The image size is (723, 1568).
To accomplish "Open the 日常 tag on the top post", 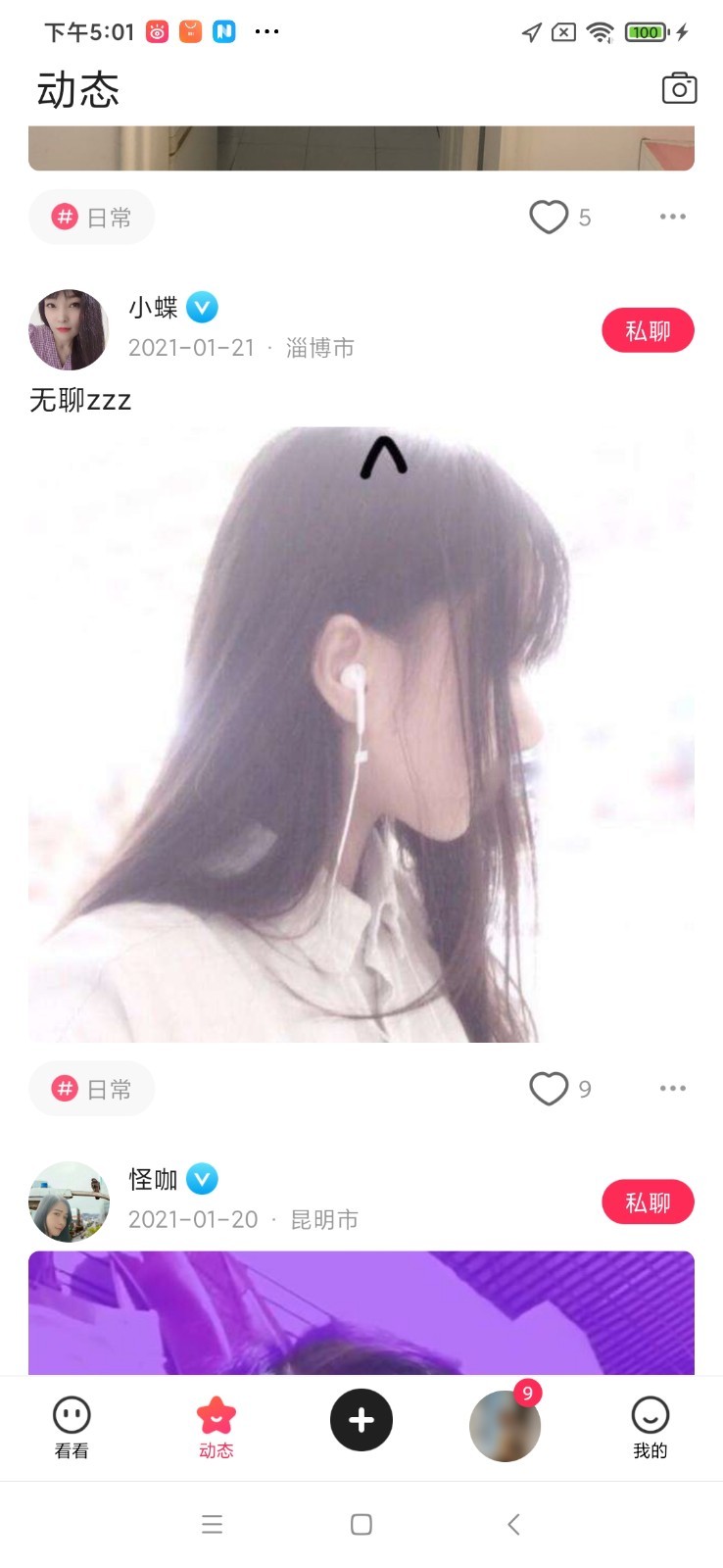I will (92, 217).
